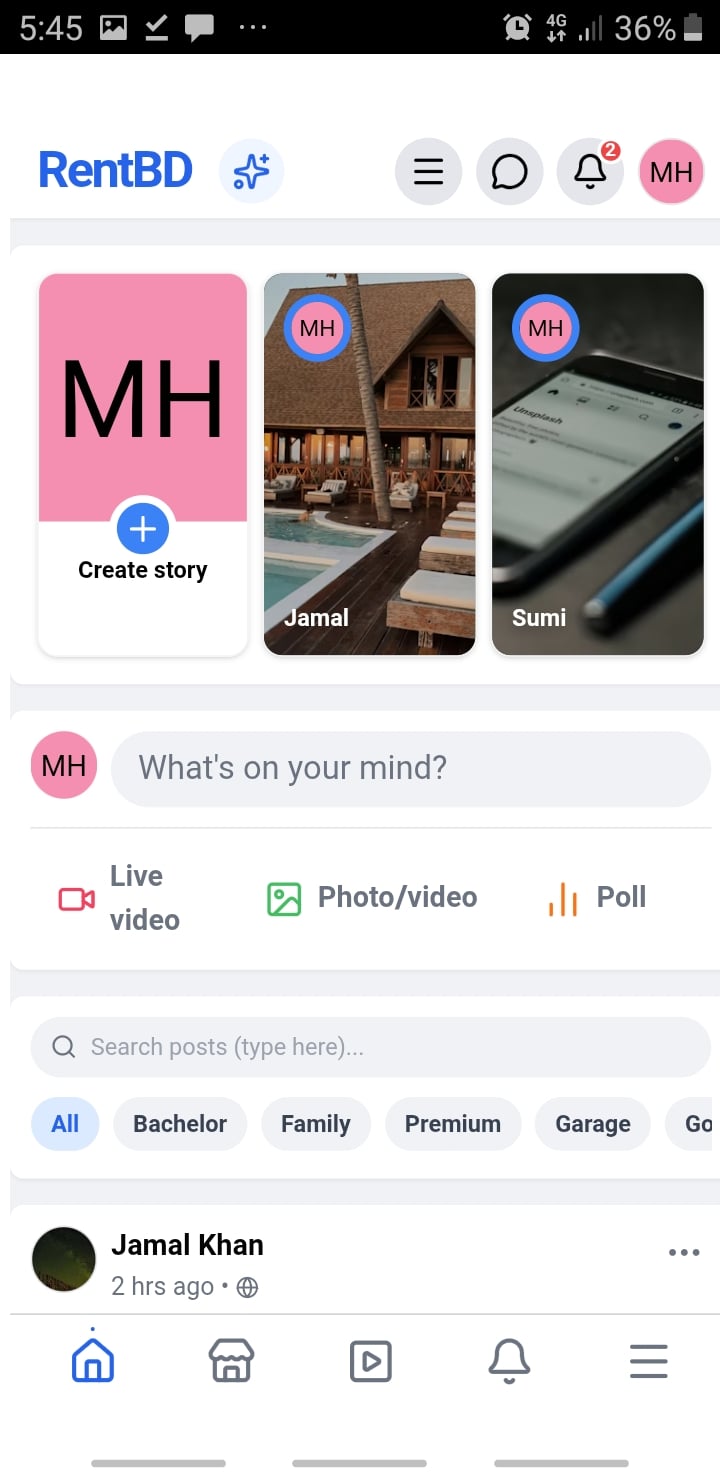Open the top hamburger menu button
Viewport: 720px width, 1480px height.
pyautogui.click(x=428, y=172)
